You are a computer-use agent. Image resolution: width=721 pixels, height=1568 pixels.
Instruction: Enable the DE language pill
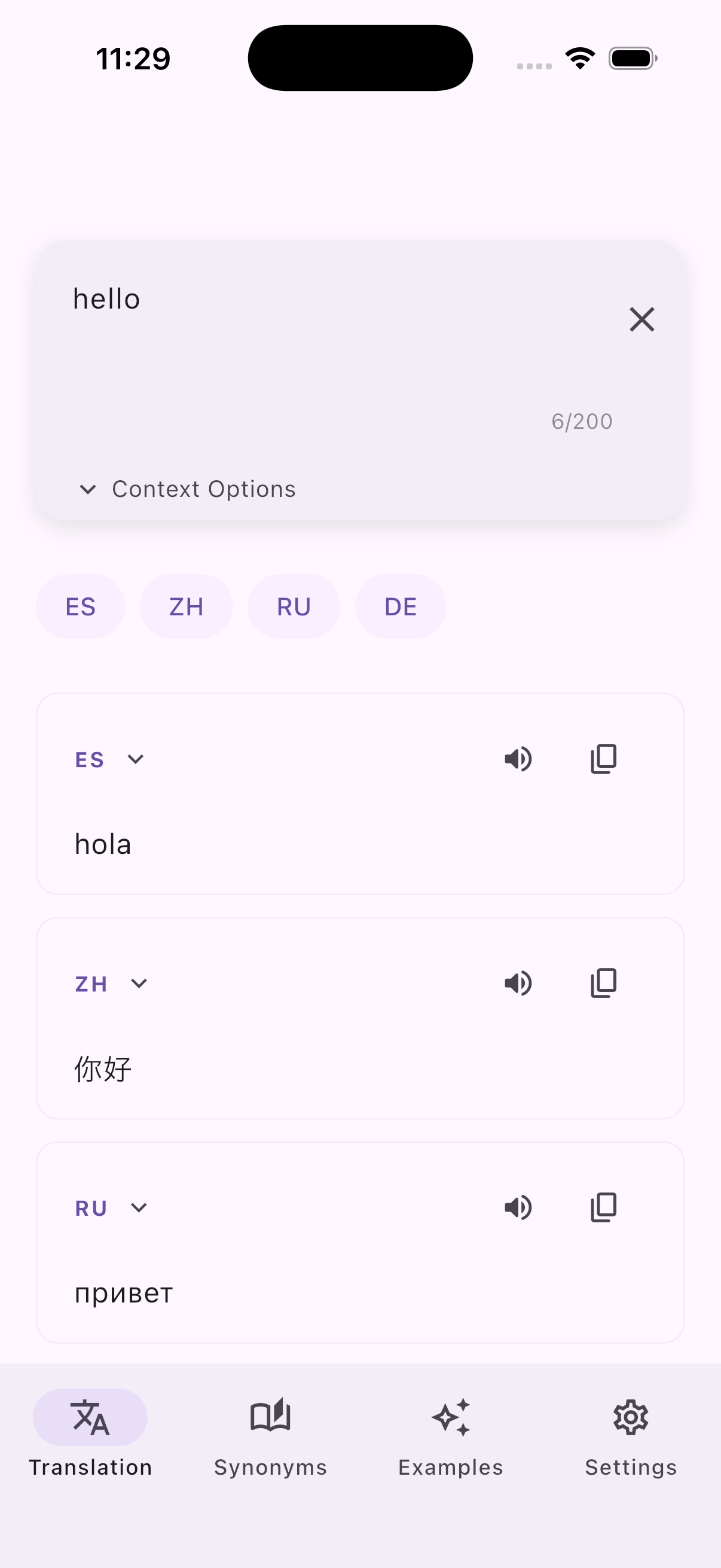click(x=401, y=606)
